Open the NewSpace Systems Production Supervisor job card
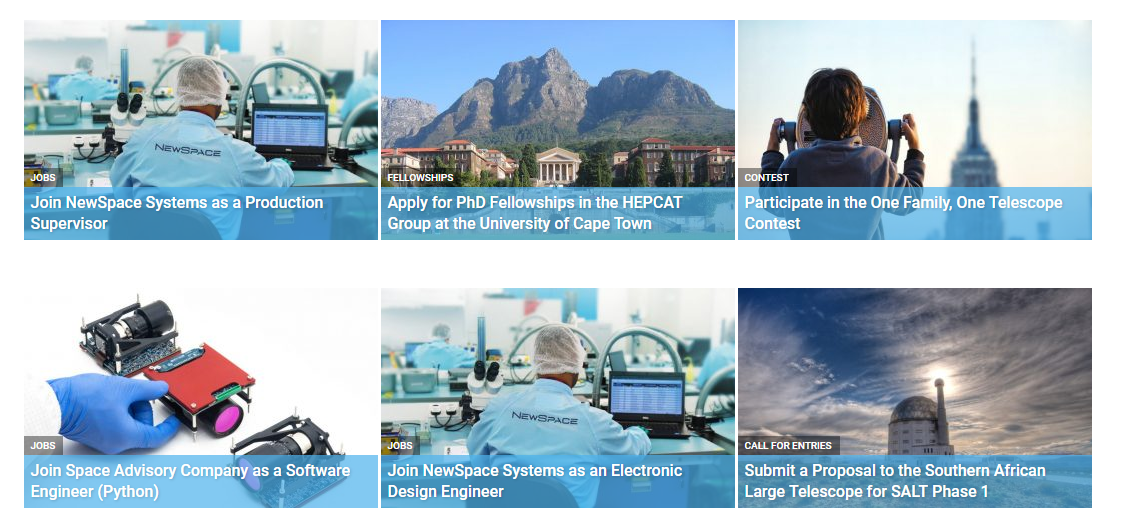Viewport: 1121px width, 532px height. [x=177, y=213]
